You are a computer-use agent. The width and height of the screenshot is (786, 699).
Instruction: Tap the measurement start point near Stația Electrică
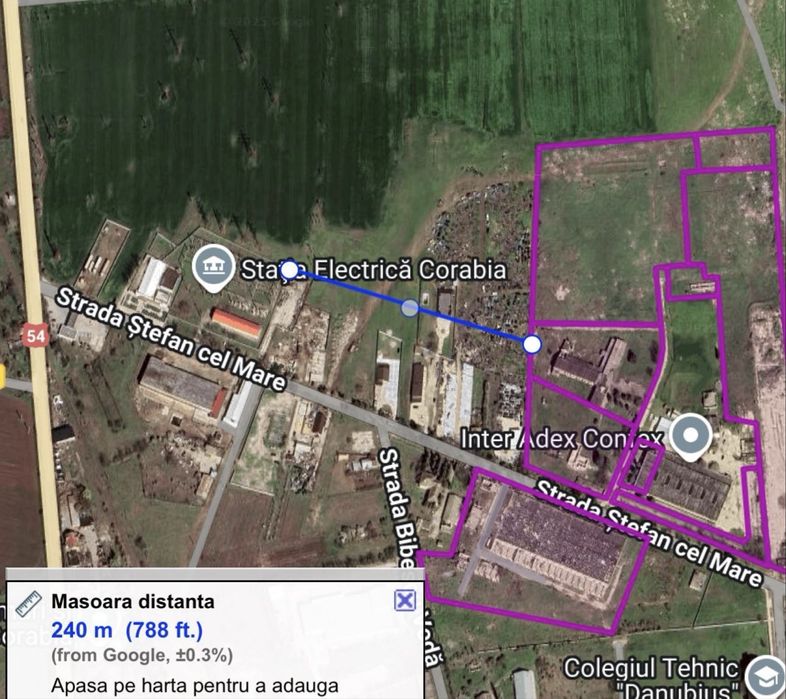point(289,269)
